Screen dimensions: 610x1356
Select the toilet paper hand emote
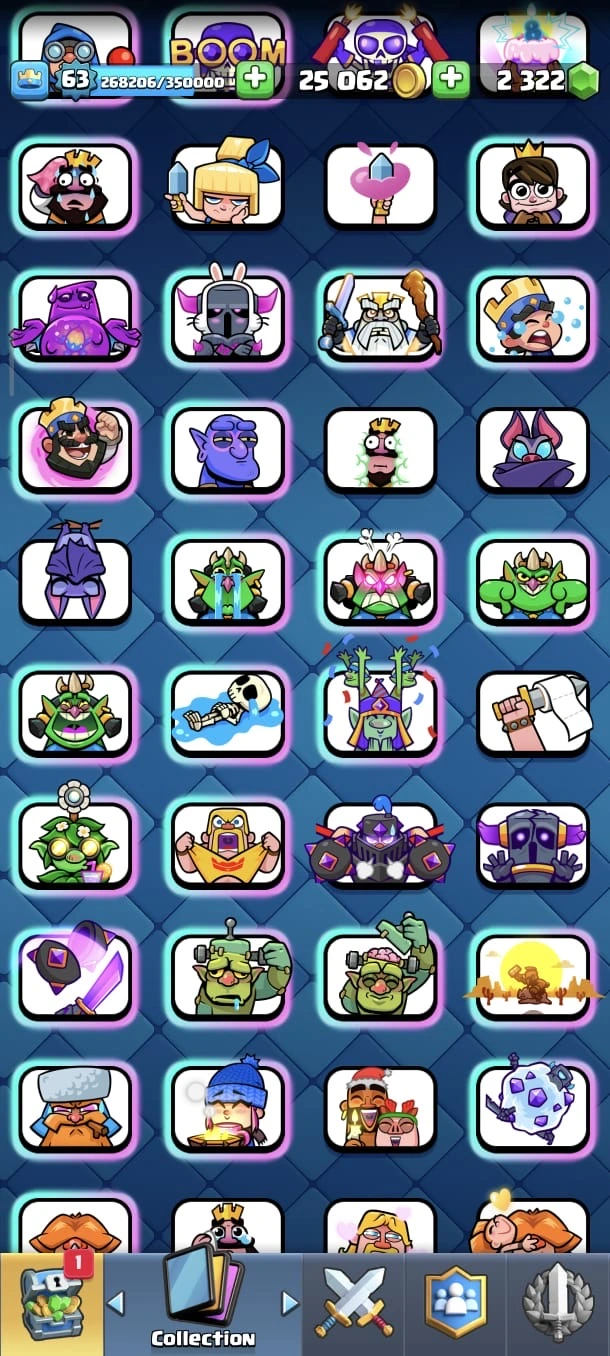click(533, 713)
